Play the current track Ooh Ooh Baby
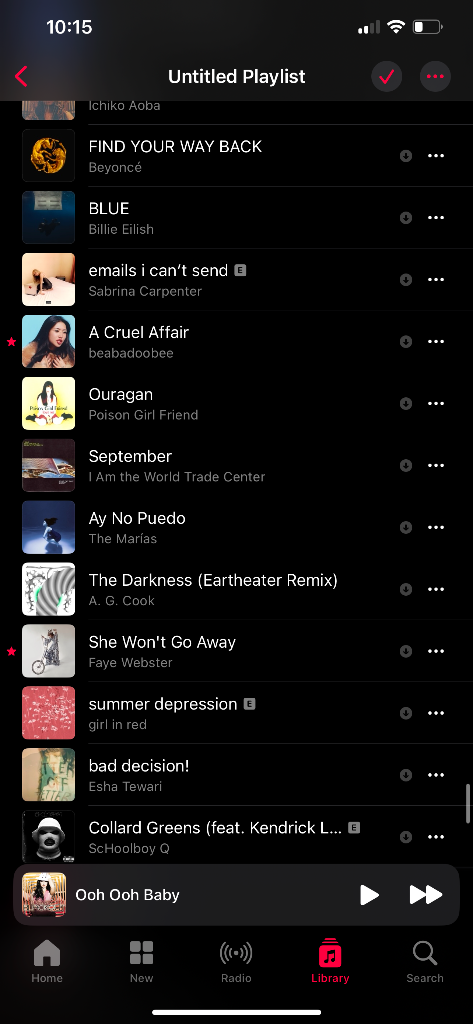This screenshot has width=473, height=1024. point(369,895)
